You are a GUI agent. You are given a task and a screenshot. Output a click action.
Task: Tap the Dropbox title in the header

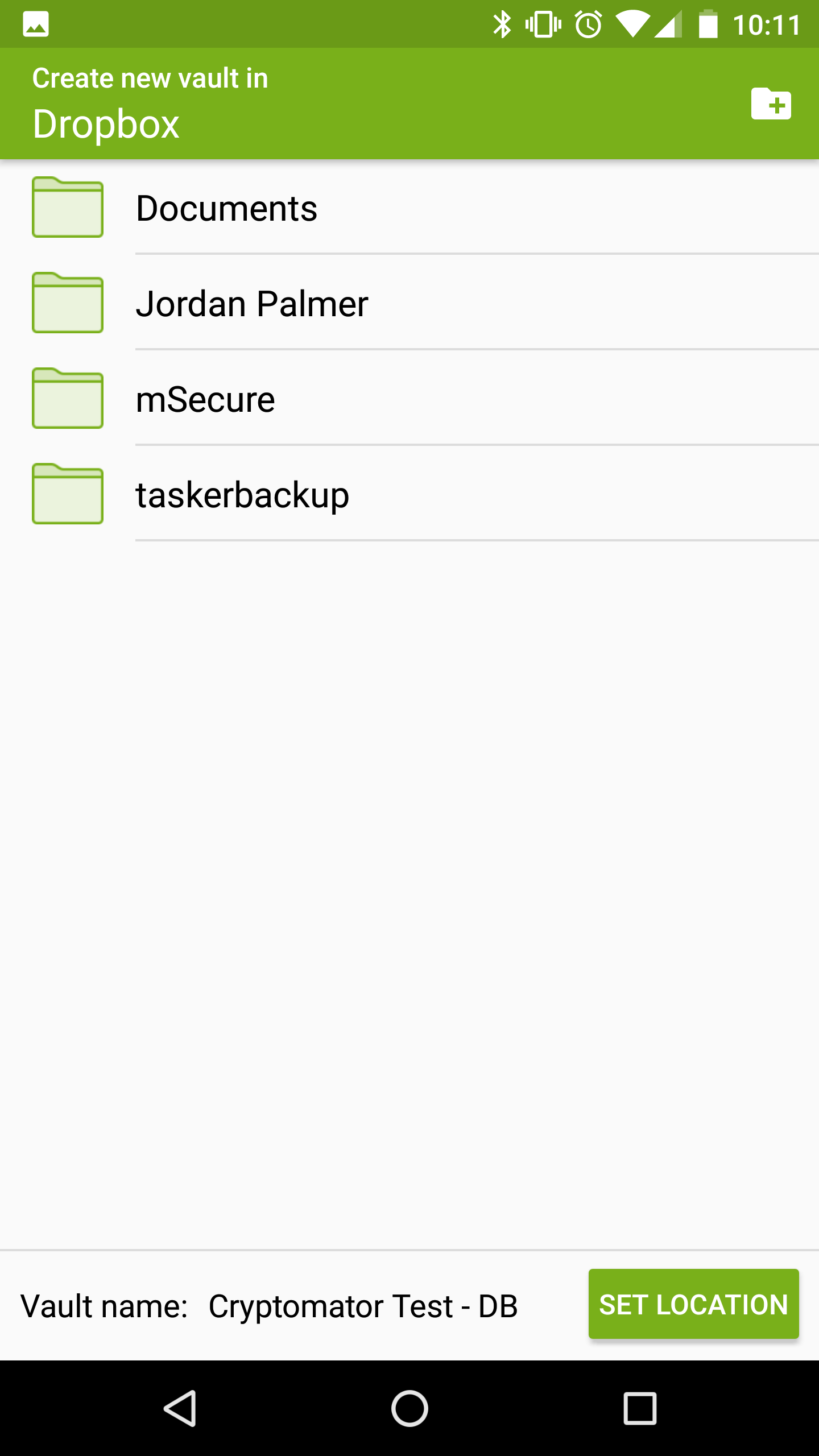point(107,124)
